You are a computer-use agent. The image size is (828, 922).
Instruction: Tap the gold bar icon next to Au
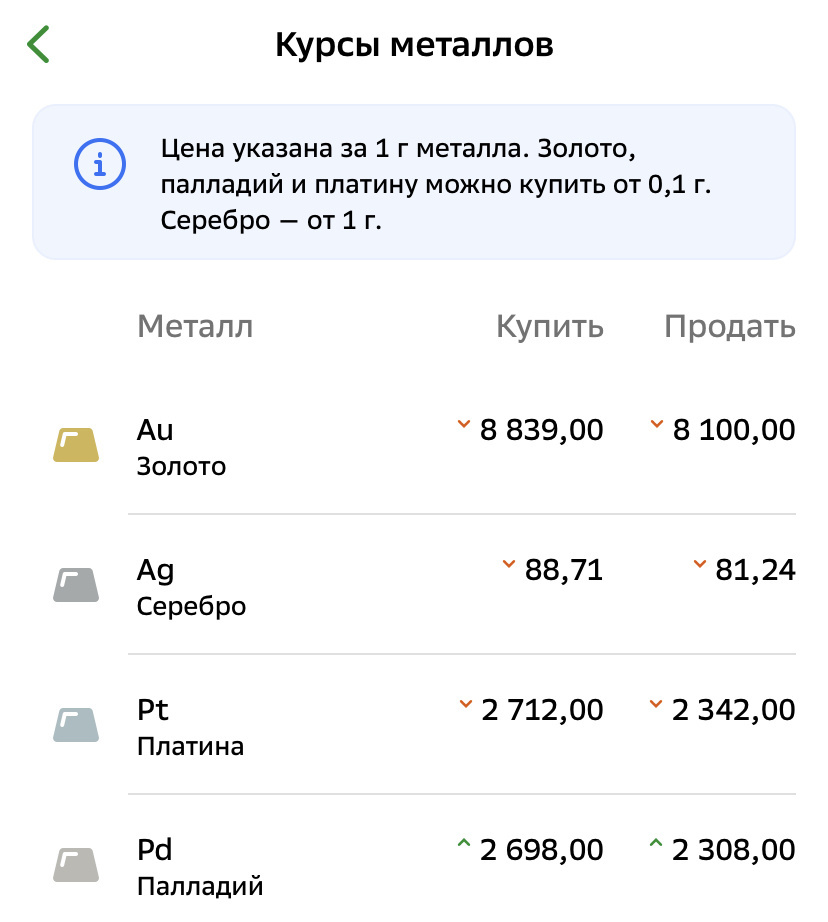pos(75,446)
